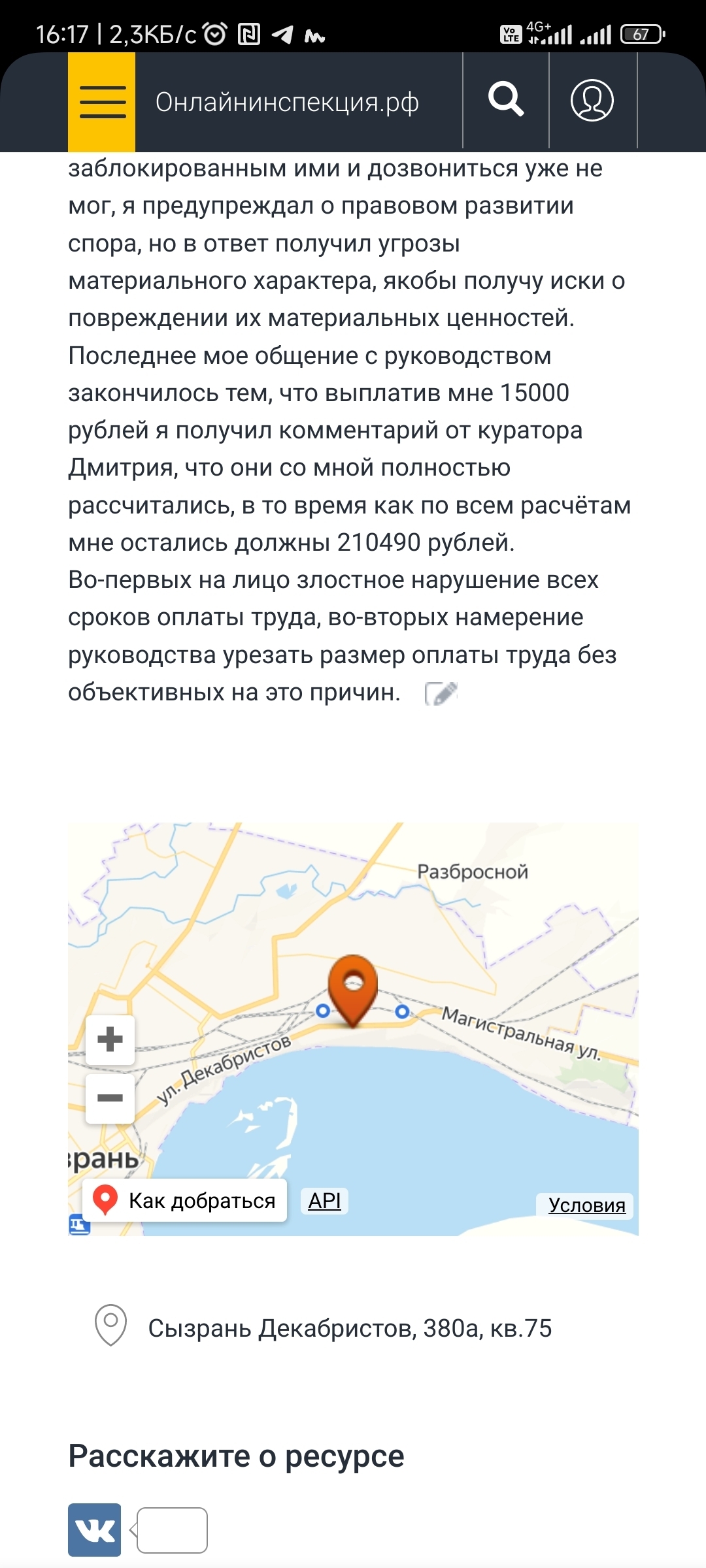Open the map 'Условия' terms link

[586, 1205]
